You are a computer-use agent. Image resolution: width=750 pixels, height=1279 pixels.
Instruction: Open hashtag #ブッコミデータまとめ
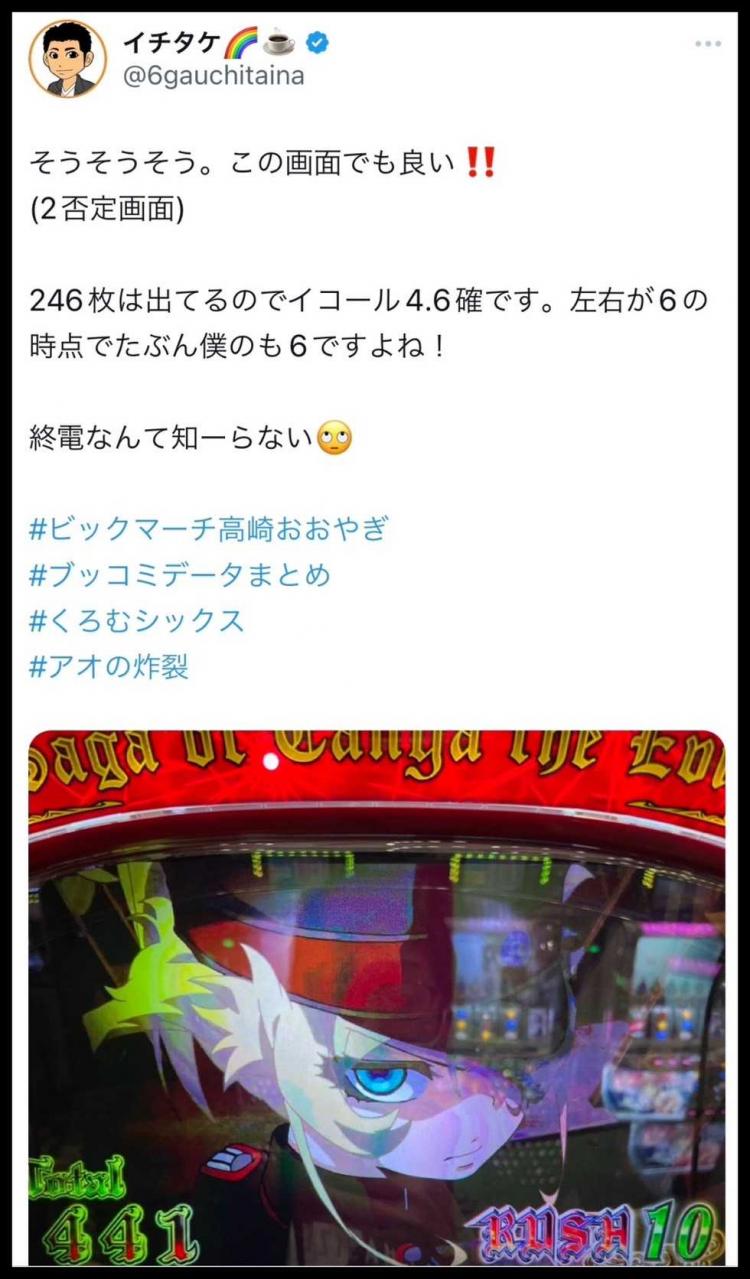click(x=180, y=575)
